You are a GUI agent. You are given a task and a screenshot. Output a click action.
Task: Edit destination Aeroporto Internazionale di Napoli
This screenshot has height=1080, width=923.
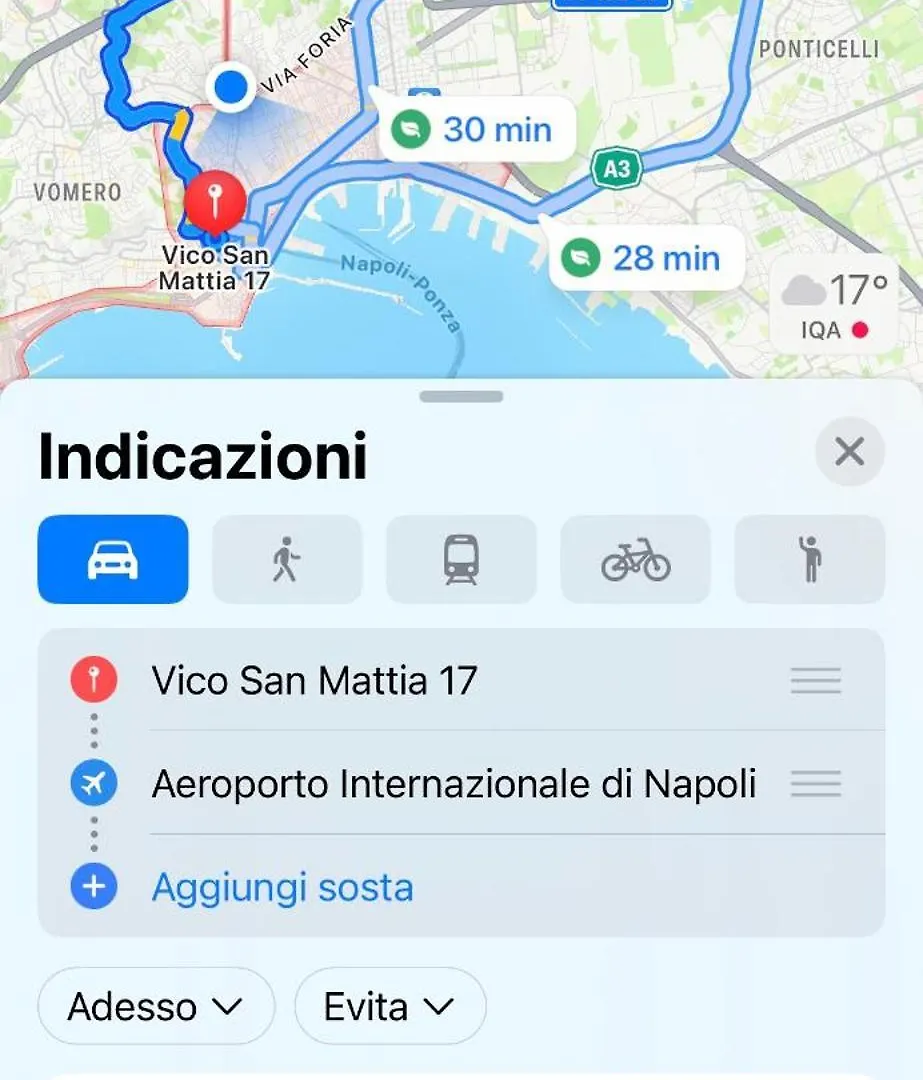(453, 784)
